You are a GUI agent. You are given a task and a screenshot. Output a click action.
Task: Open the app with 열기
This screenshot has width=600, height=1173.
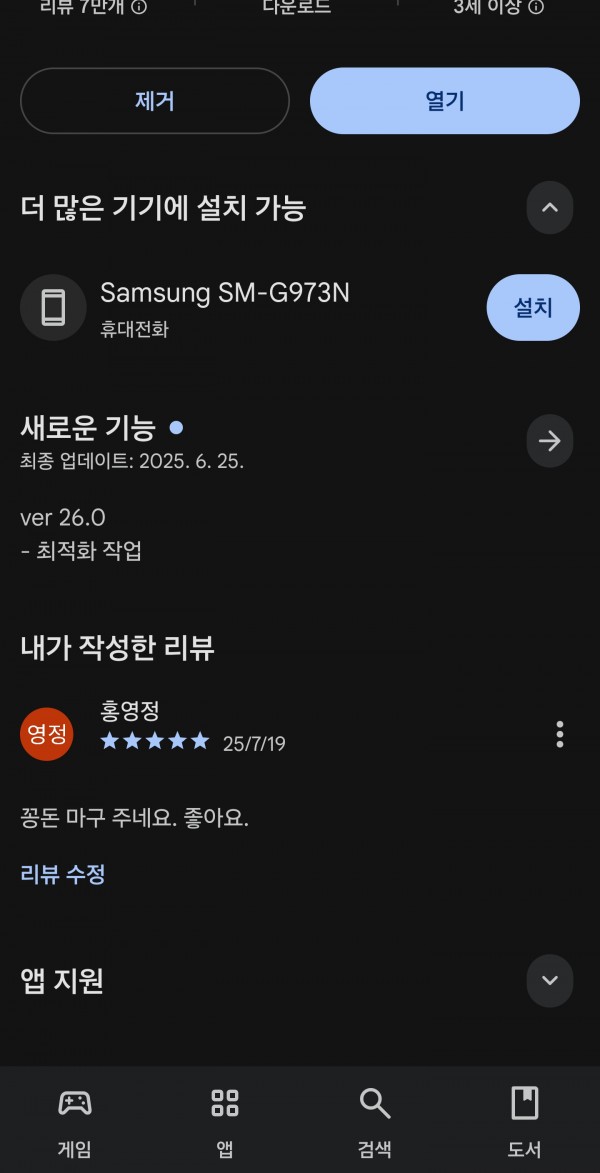point(445,101)
